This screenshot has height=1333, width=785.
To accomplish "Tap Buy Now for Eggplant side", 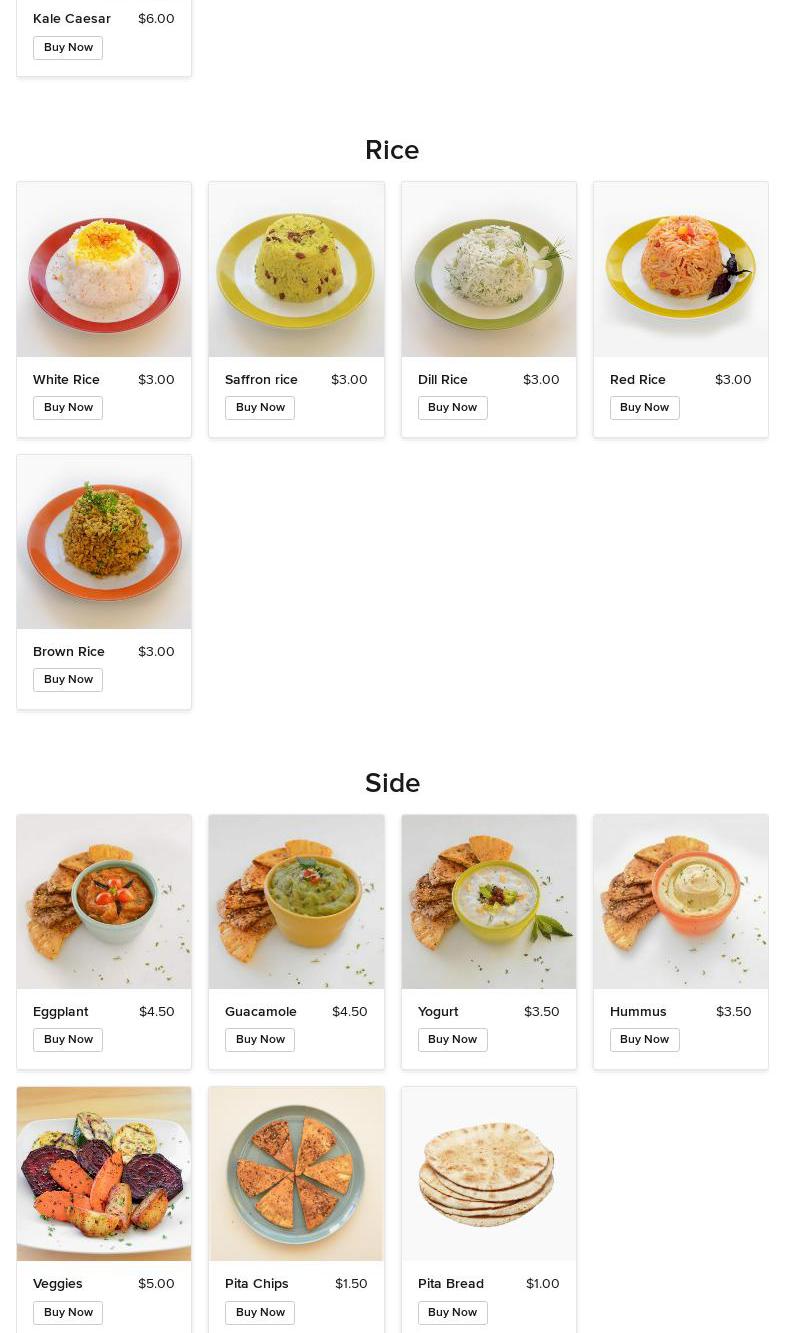I will (x=68, y=1040).
